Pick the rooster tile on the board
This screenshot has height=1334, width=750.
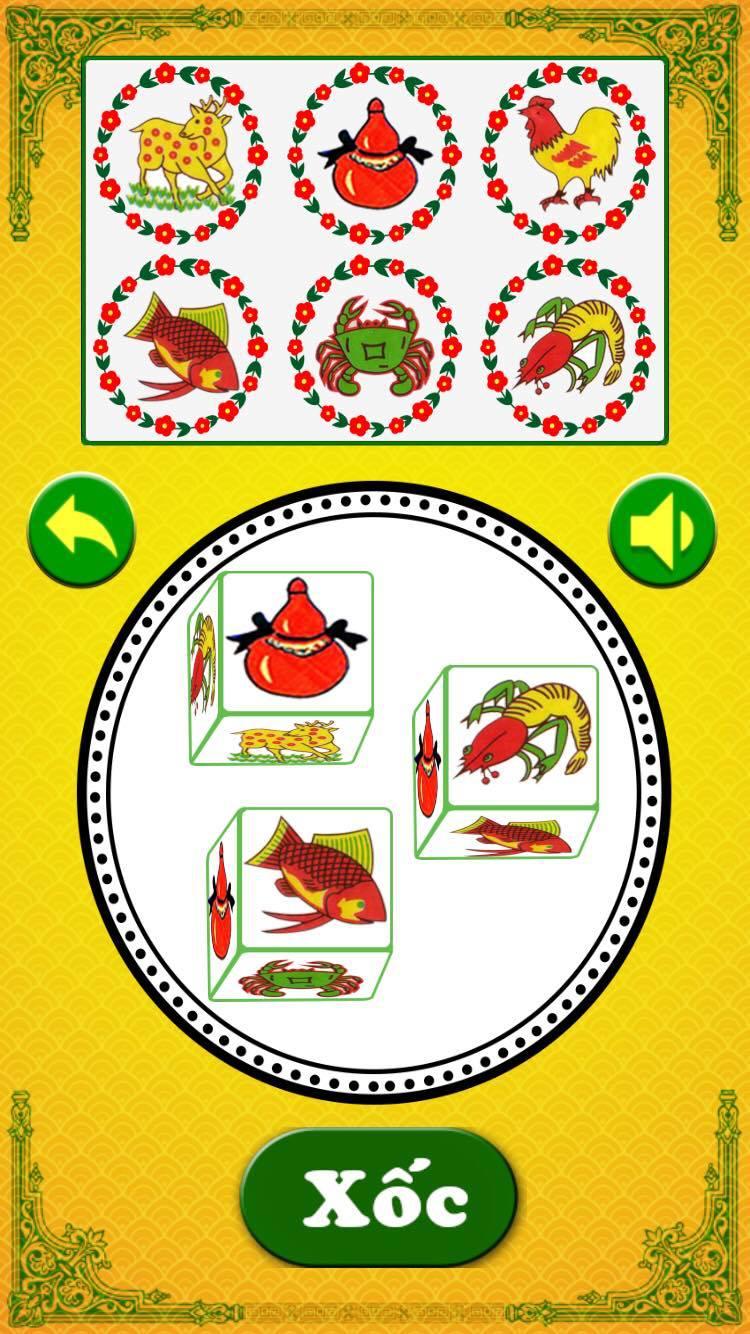[x=568, y=155]
